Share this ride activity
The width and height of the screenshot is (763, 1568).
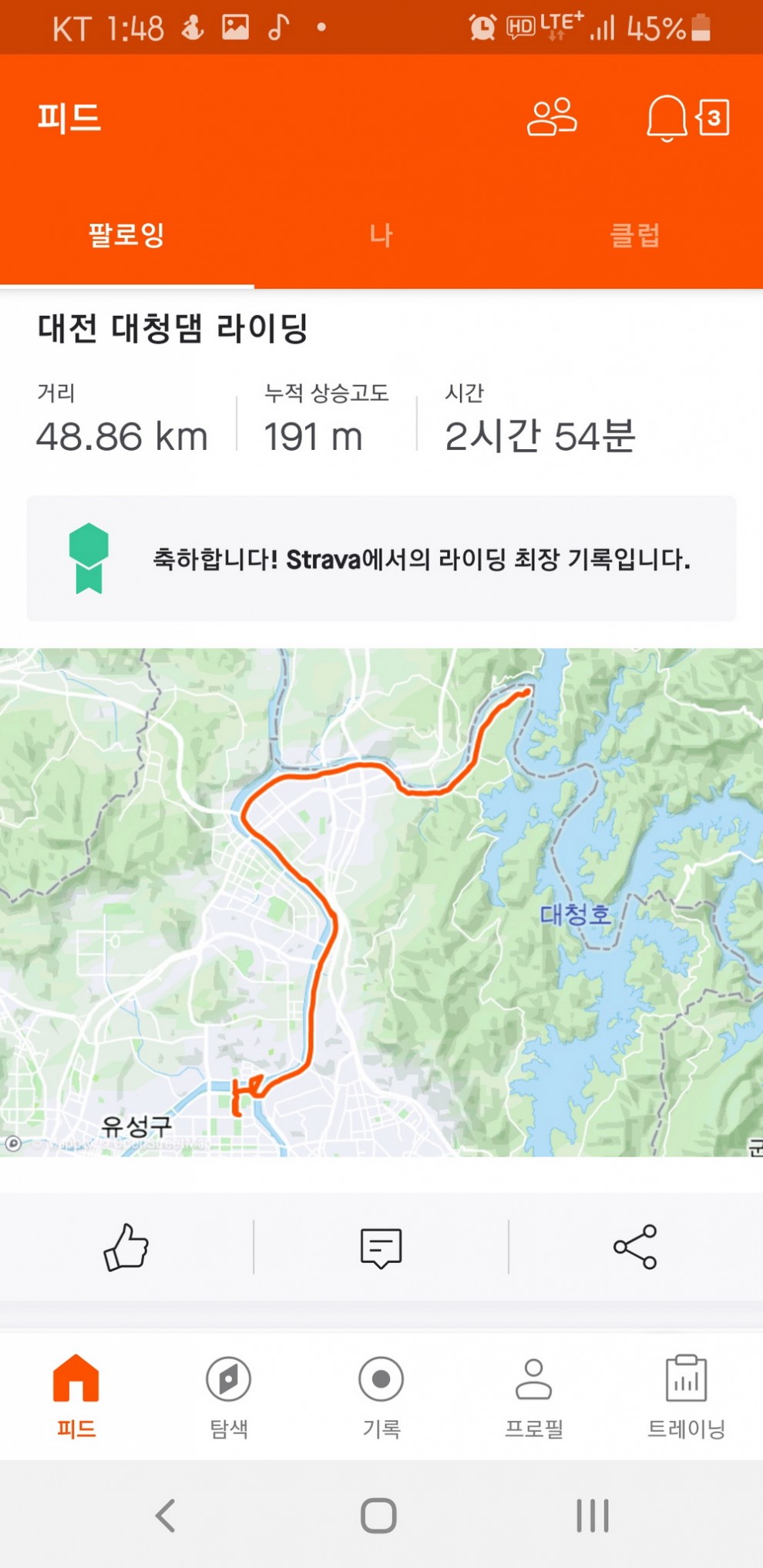(x=635, y=1247)
